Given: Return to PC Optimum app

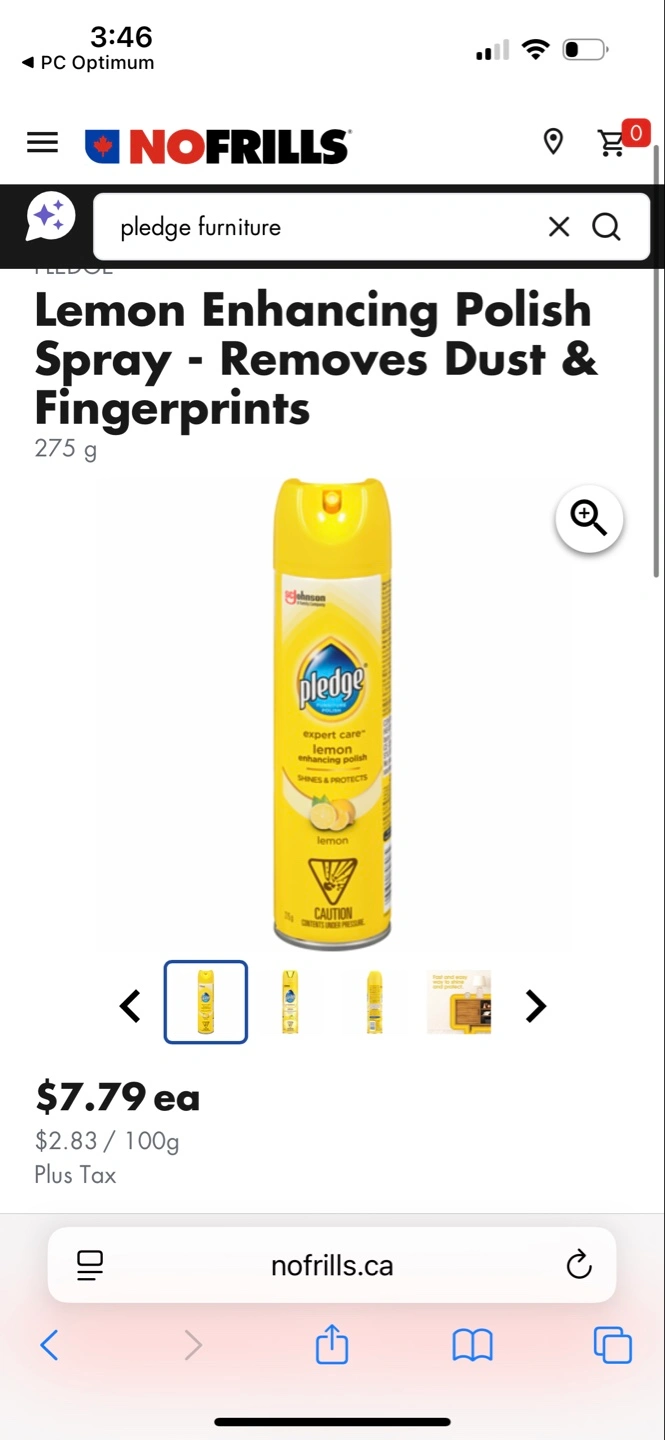Looking at the screenshot, I should pos(88,63).
